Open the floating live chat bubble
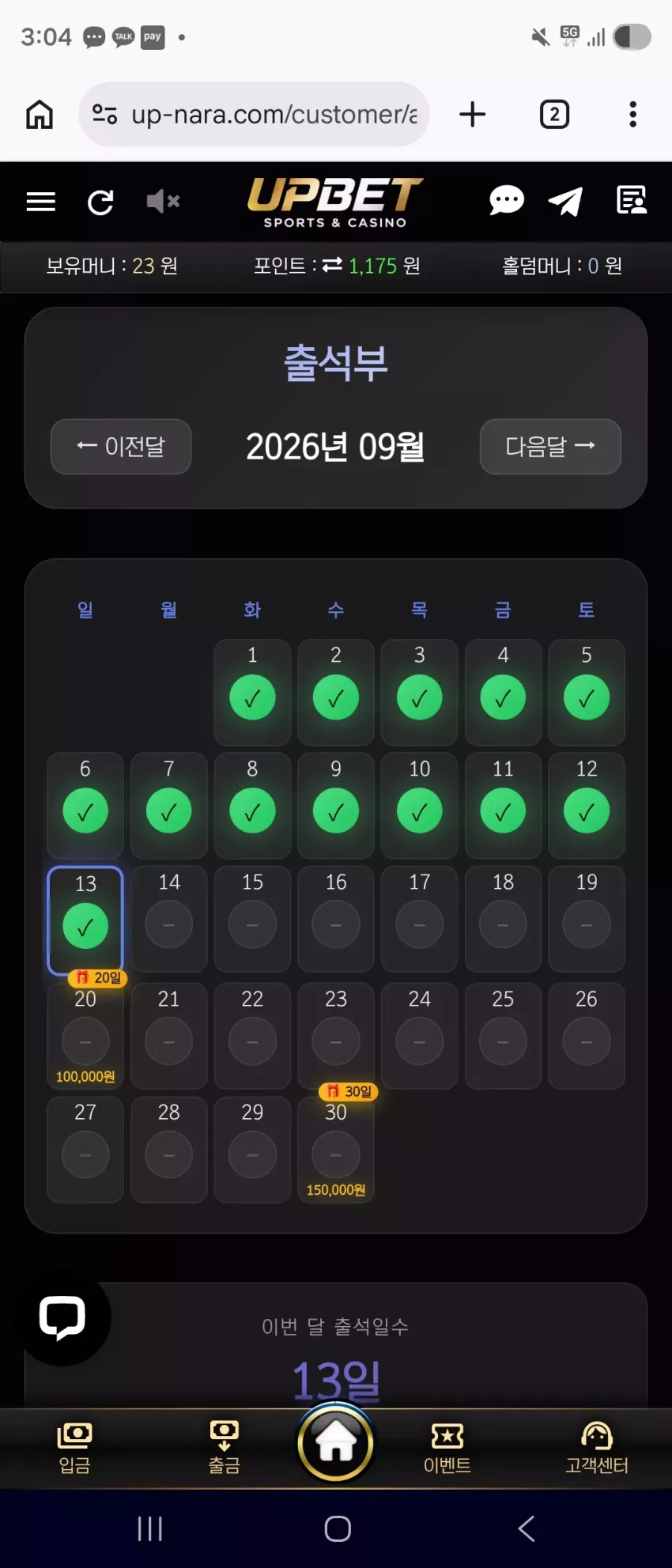The height and width of the screenshot is (1568, 672). [62, 1317]
